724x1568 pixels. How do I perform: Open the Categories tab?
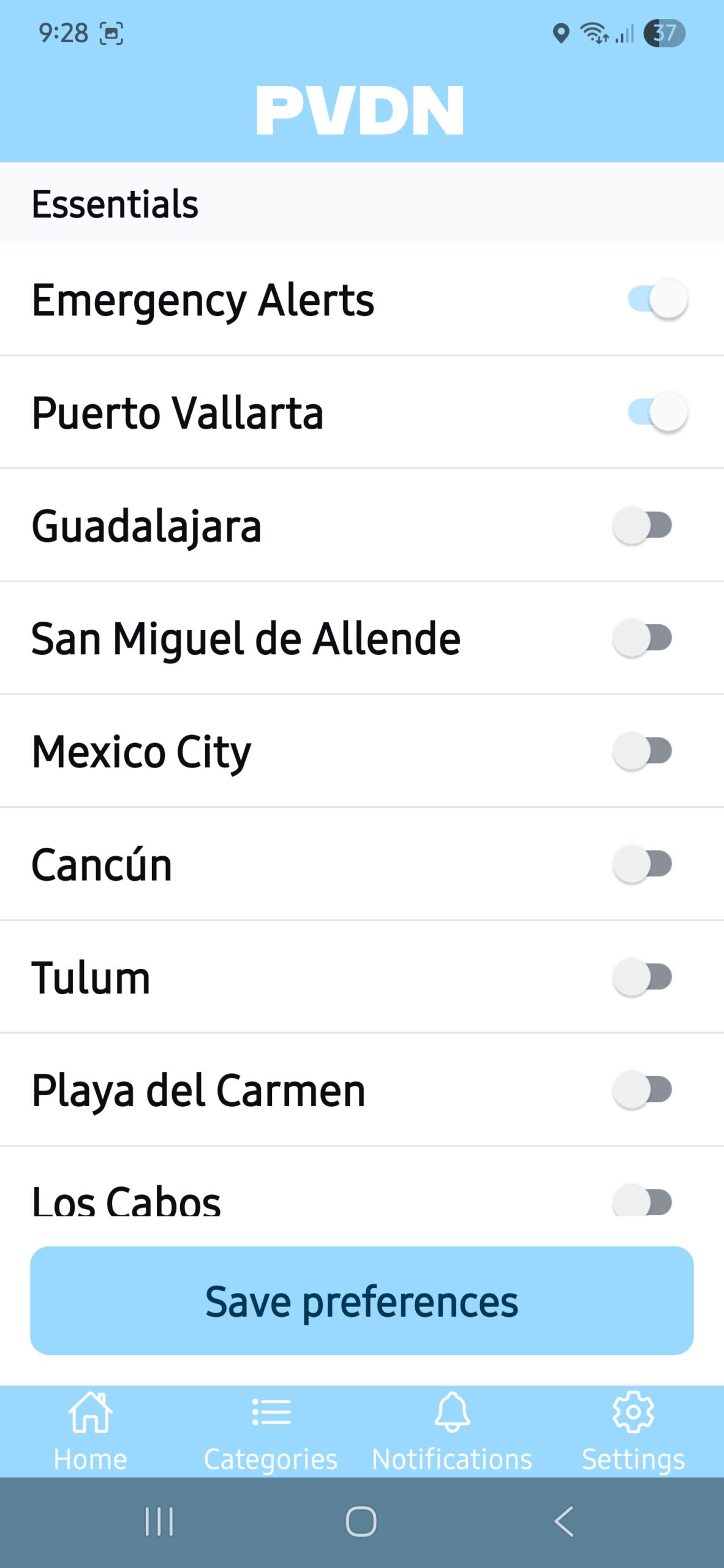point(271,1432)
